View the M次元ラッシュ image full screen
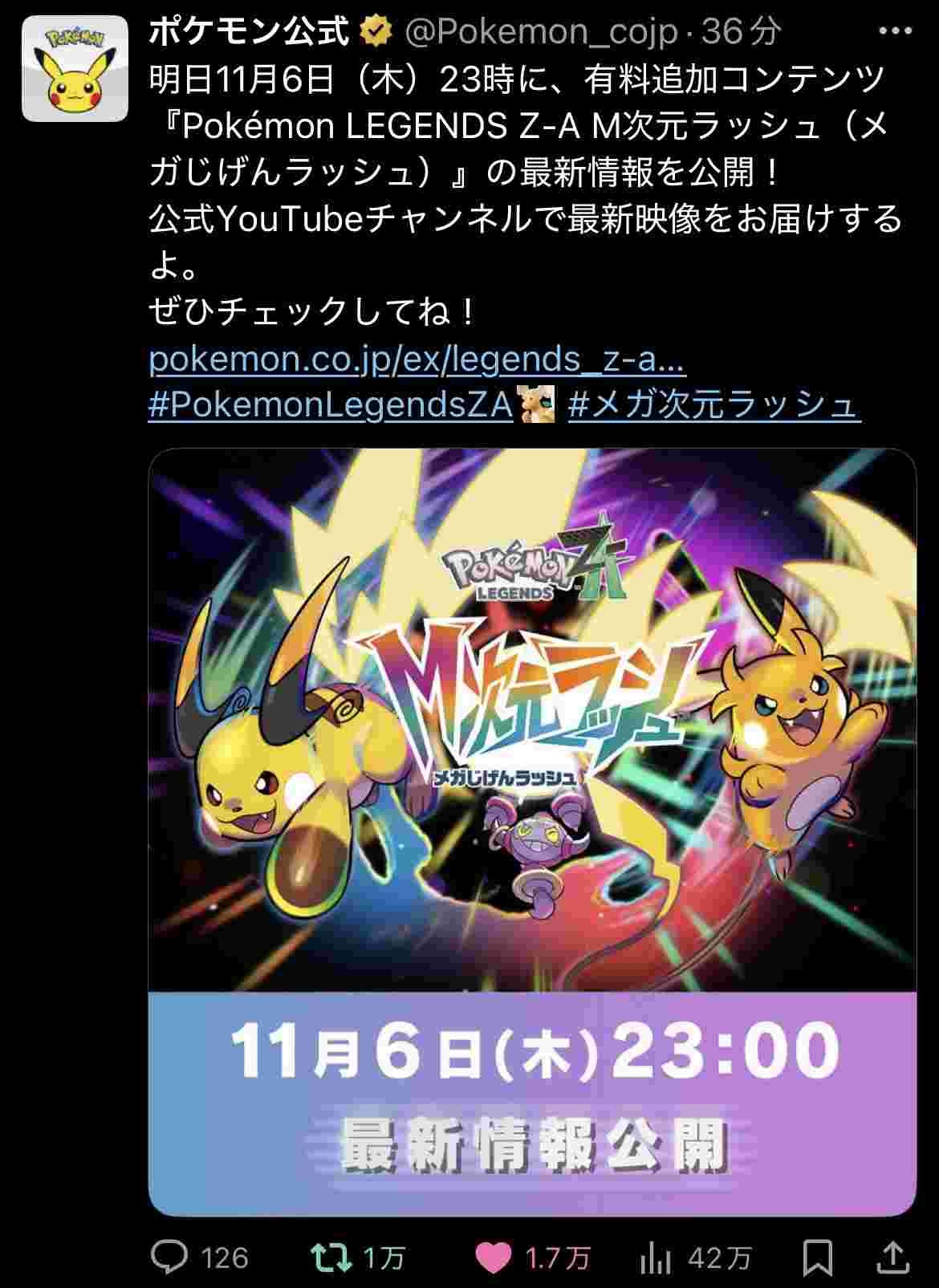939x1288 pixels. click(x=532, y=831)
